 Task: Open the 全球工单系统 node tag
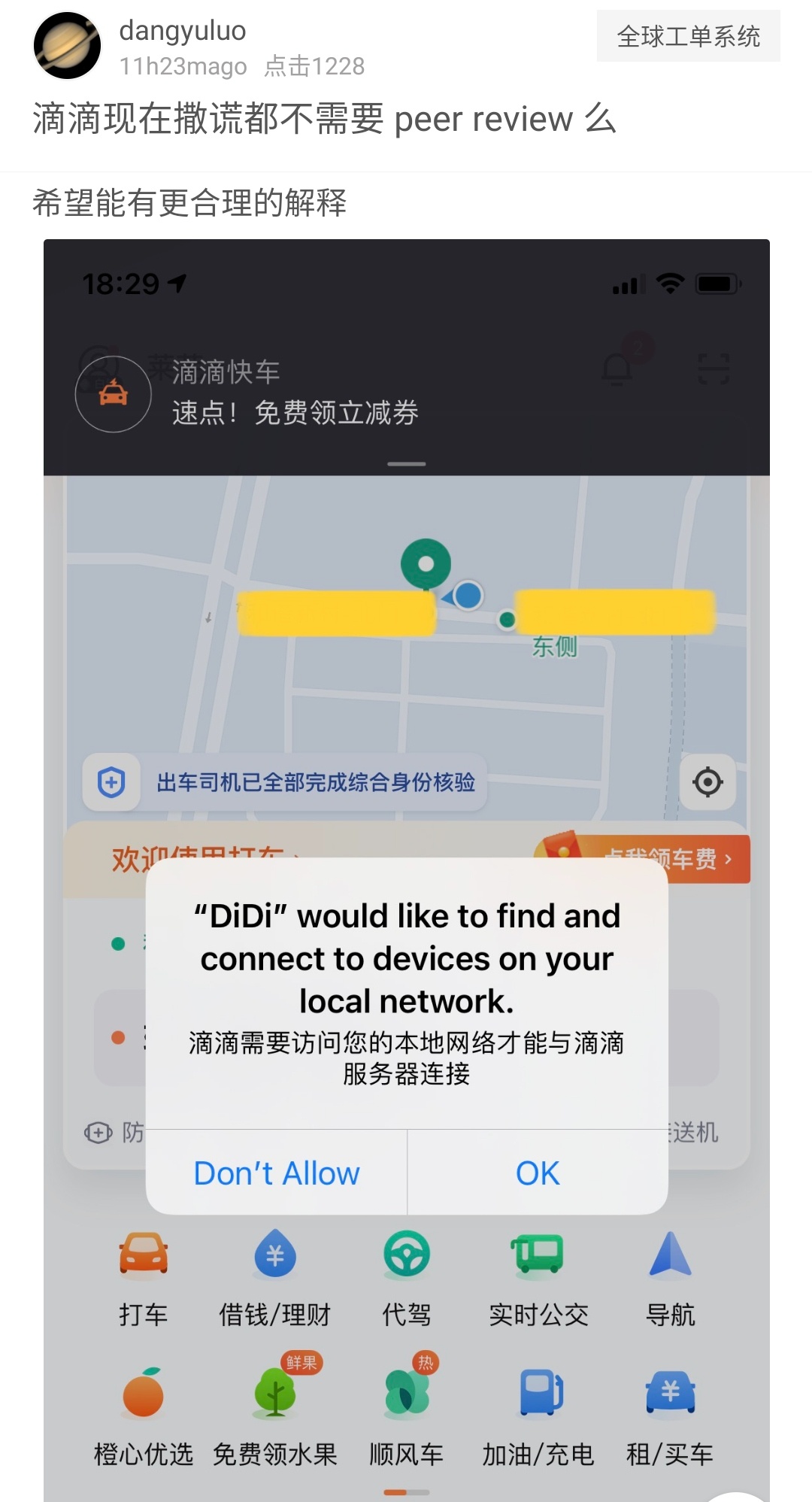(688, 36)
